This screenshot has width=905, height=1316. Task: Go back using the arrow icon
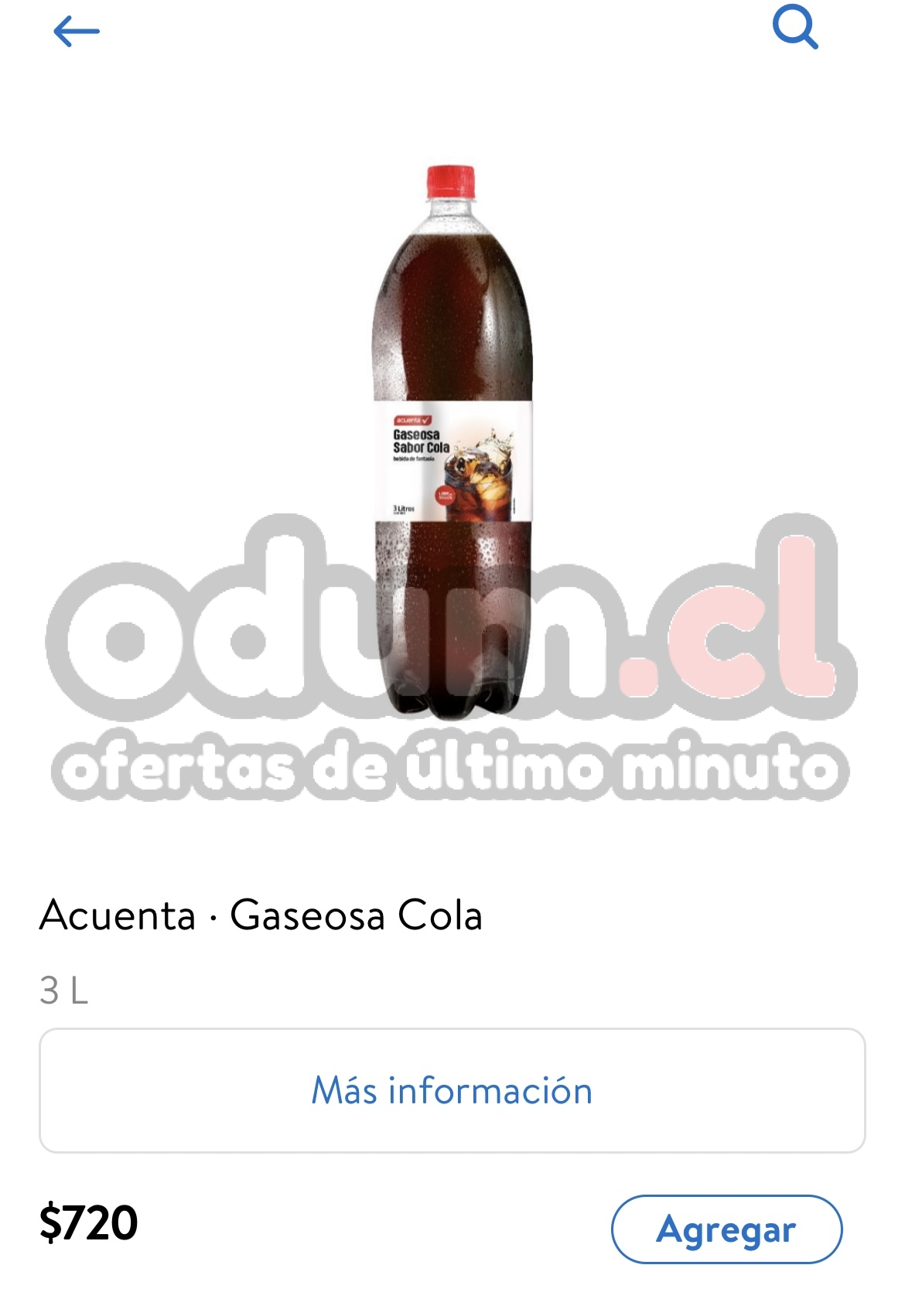point(76,32)
